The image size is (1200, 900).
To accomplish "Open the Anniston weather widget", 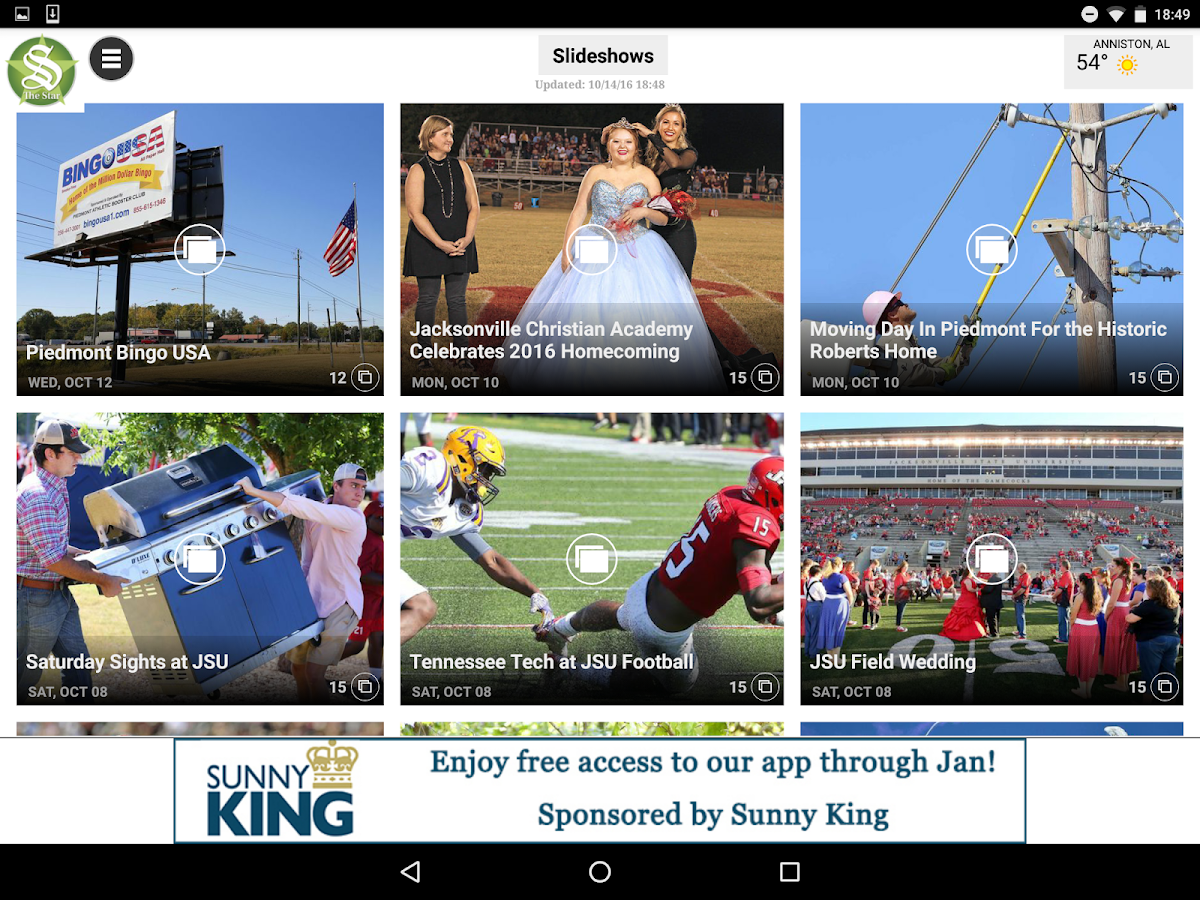I will (x=1128, y=62).
